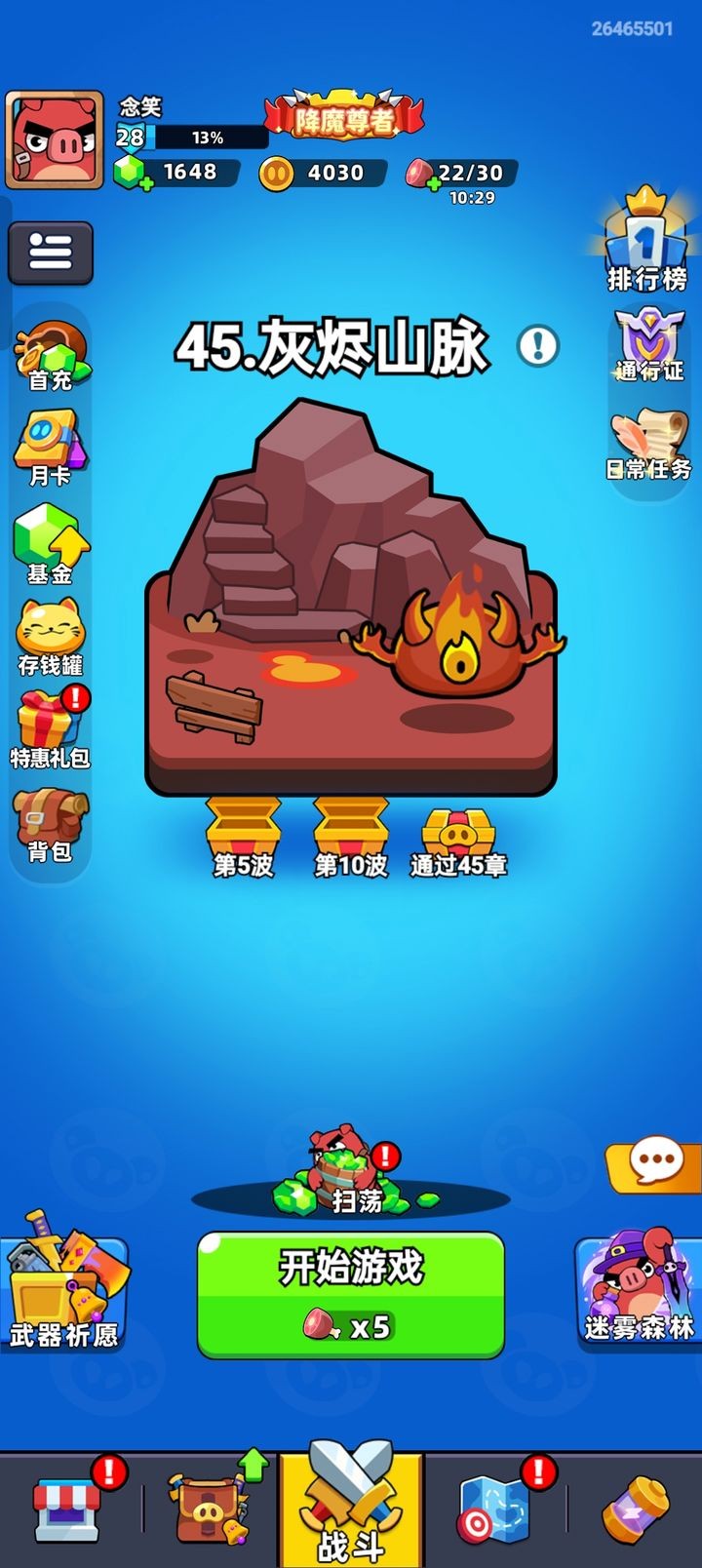View stage info via exclamation icon

tap(537, 344)
